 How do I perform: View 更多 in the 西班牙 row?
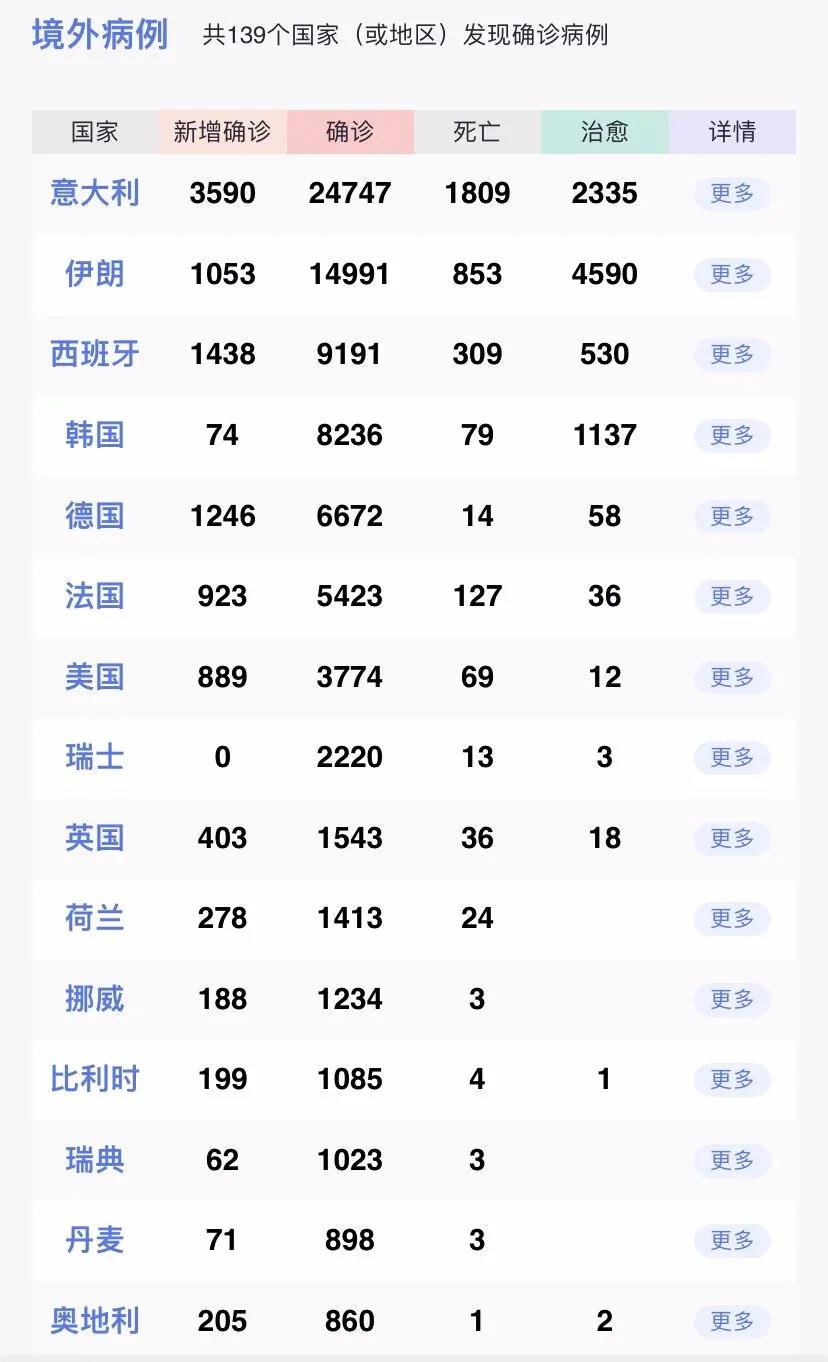tap(732, 354)
